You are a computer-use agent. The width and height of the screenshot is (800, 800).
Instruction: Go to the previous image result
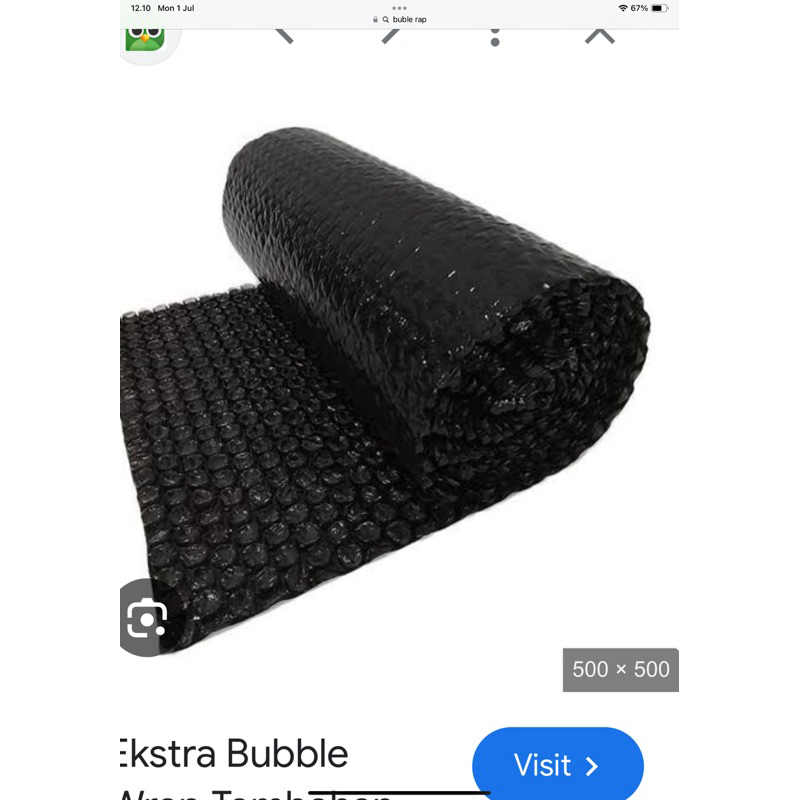tap(284, 35)
